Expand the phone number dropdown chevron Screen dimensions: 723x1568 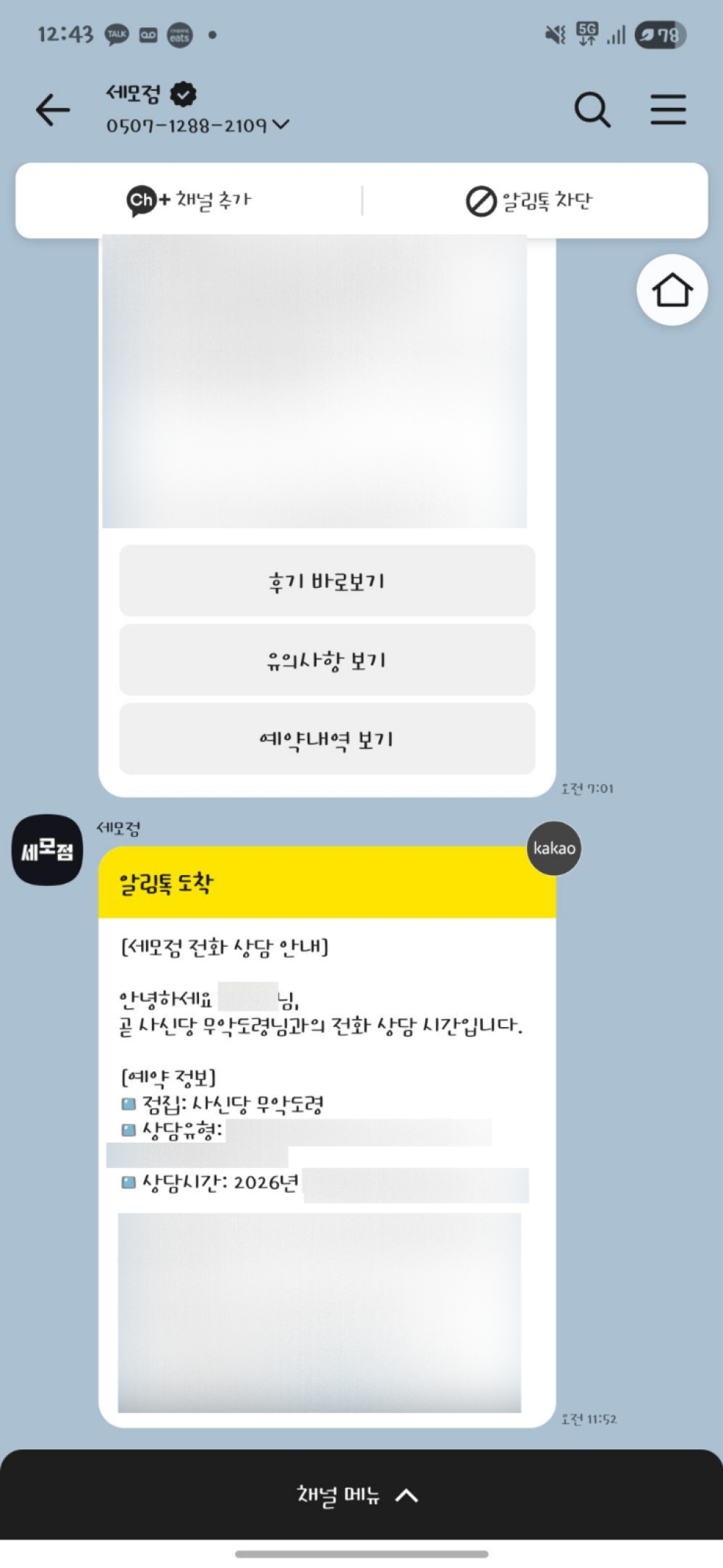tap(281, 125)
